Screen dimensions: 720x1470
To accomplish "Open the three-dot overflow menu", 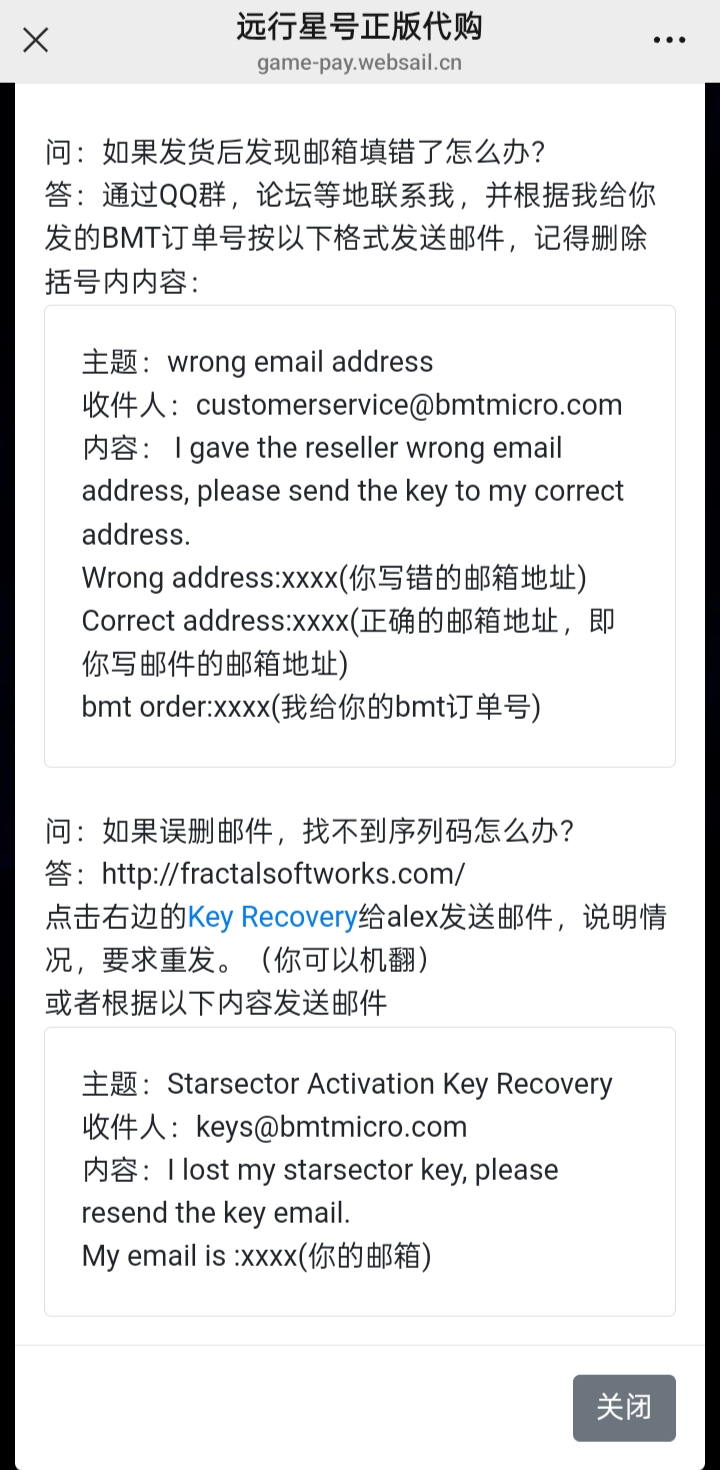I will click(669, 41).
